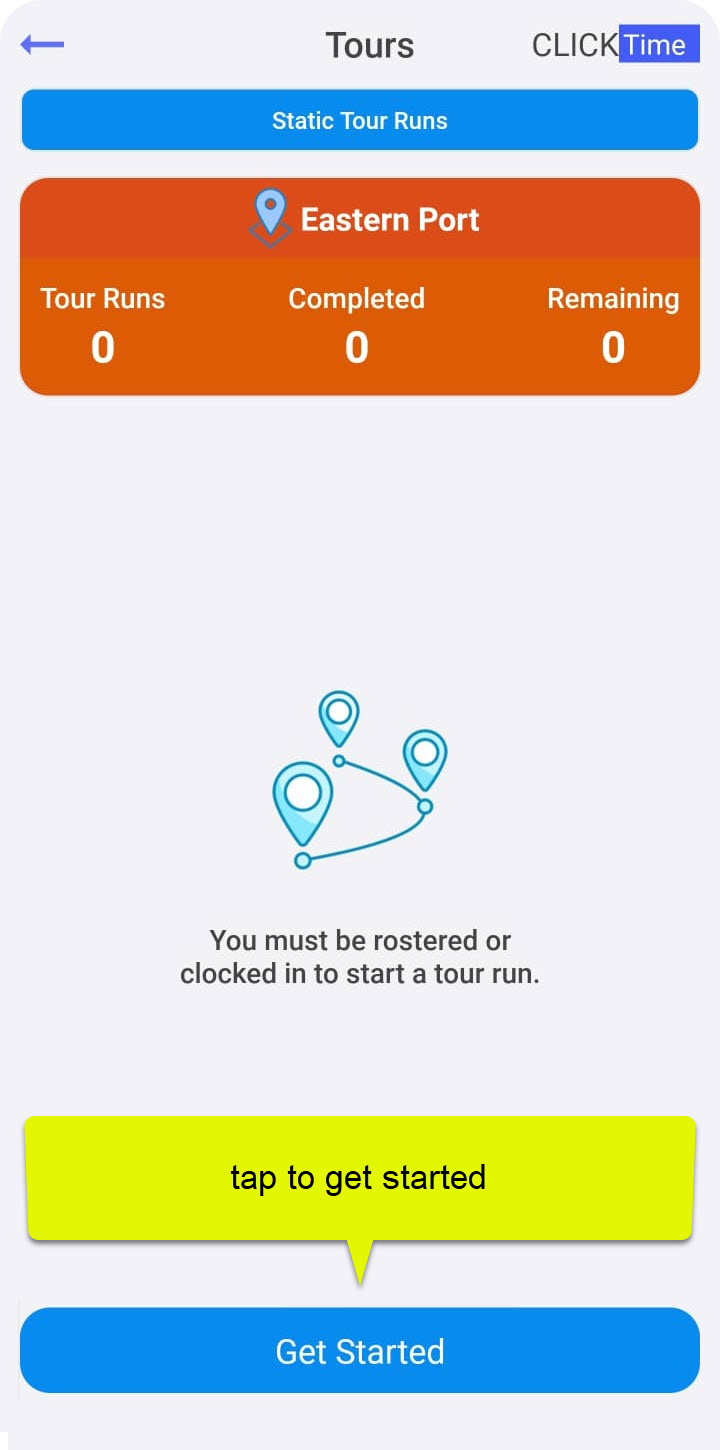Go back using the arrow icon
This screenshot has height=1450, width=720.
click(x=42, y=45)
